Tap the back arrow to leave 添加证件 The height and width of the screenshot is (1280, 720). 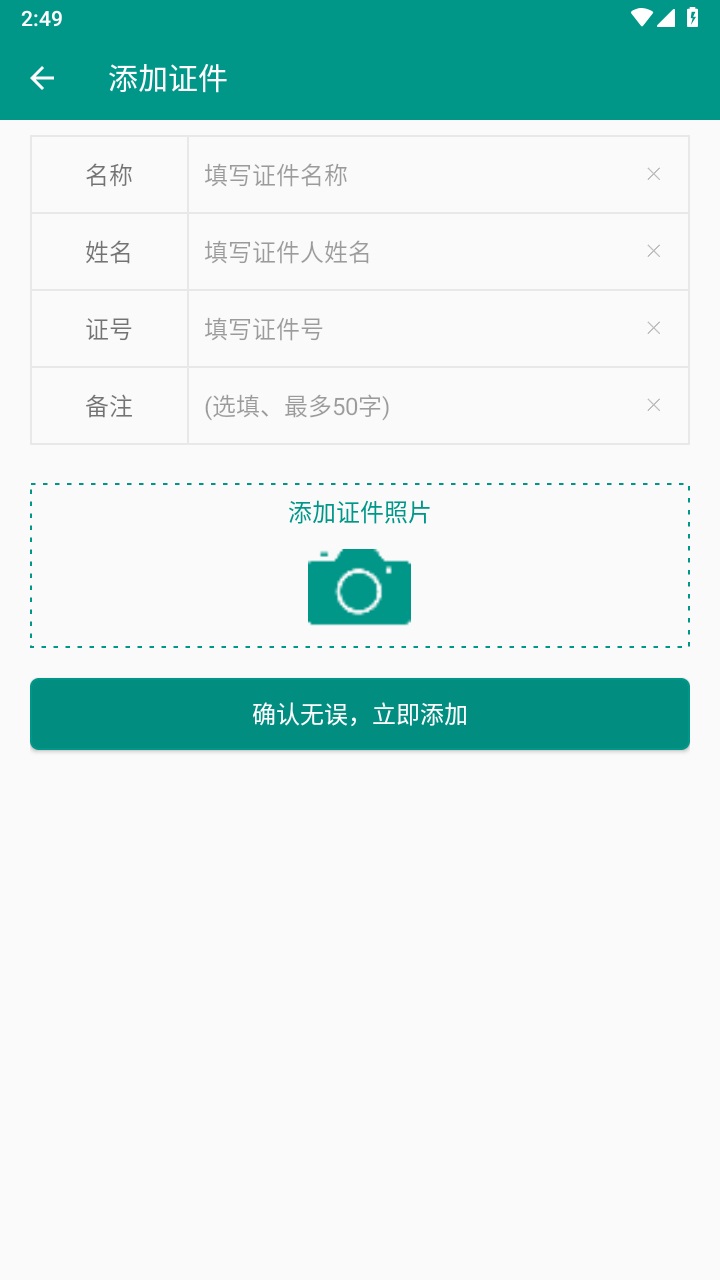tap(42, 77)
